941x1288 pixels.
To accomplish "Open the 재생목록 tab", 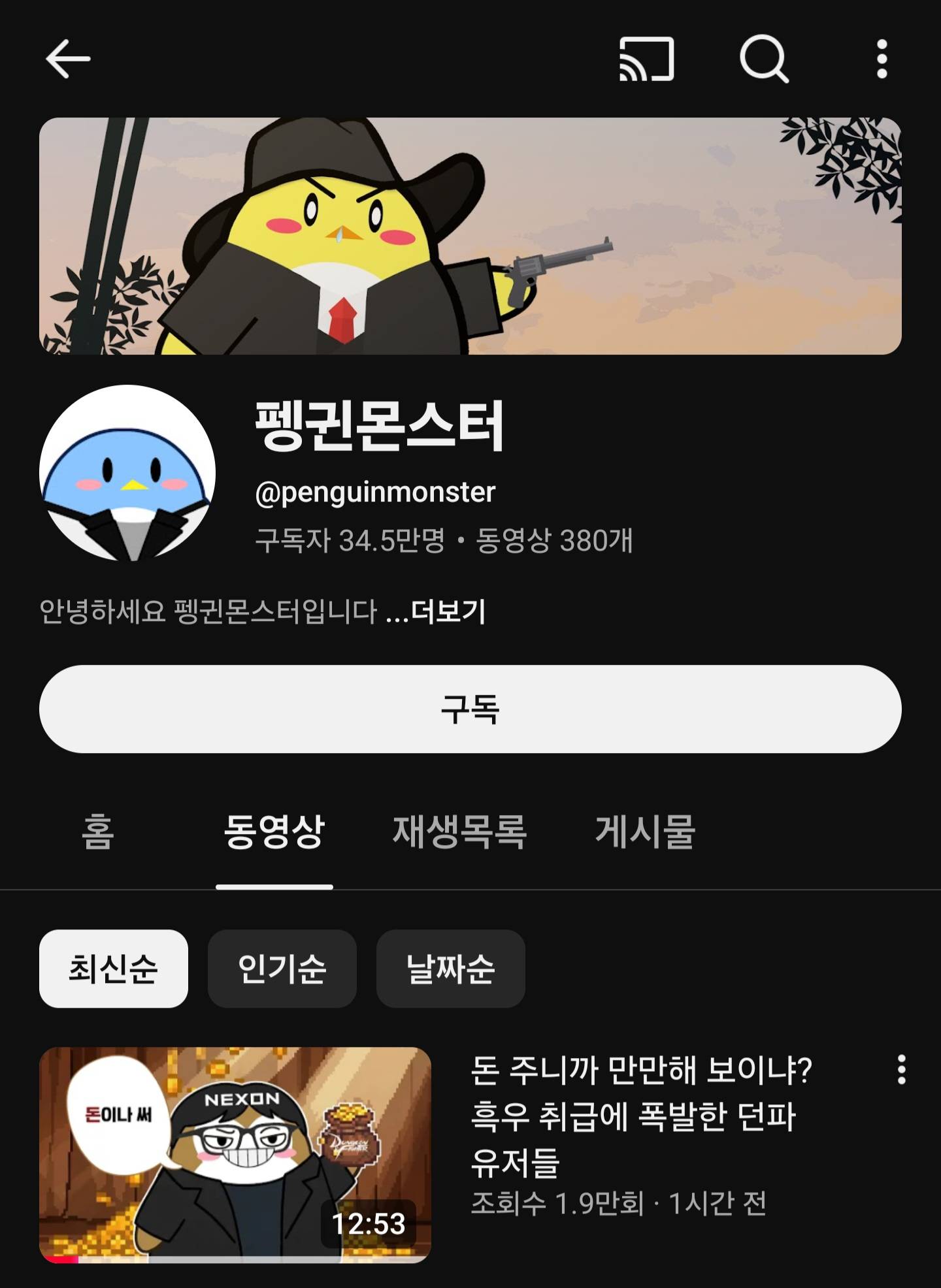I will tap(459, 832).
